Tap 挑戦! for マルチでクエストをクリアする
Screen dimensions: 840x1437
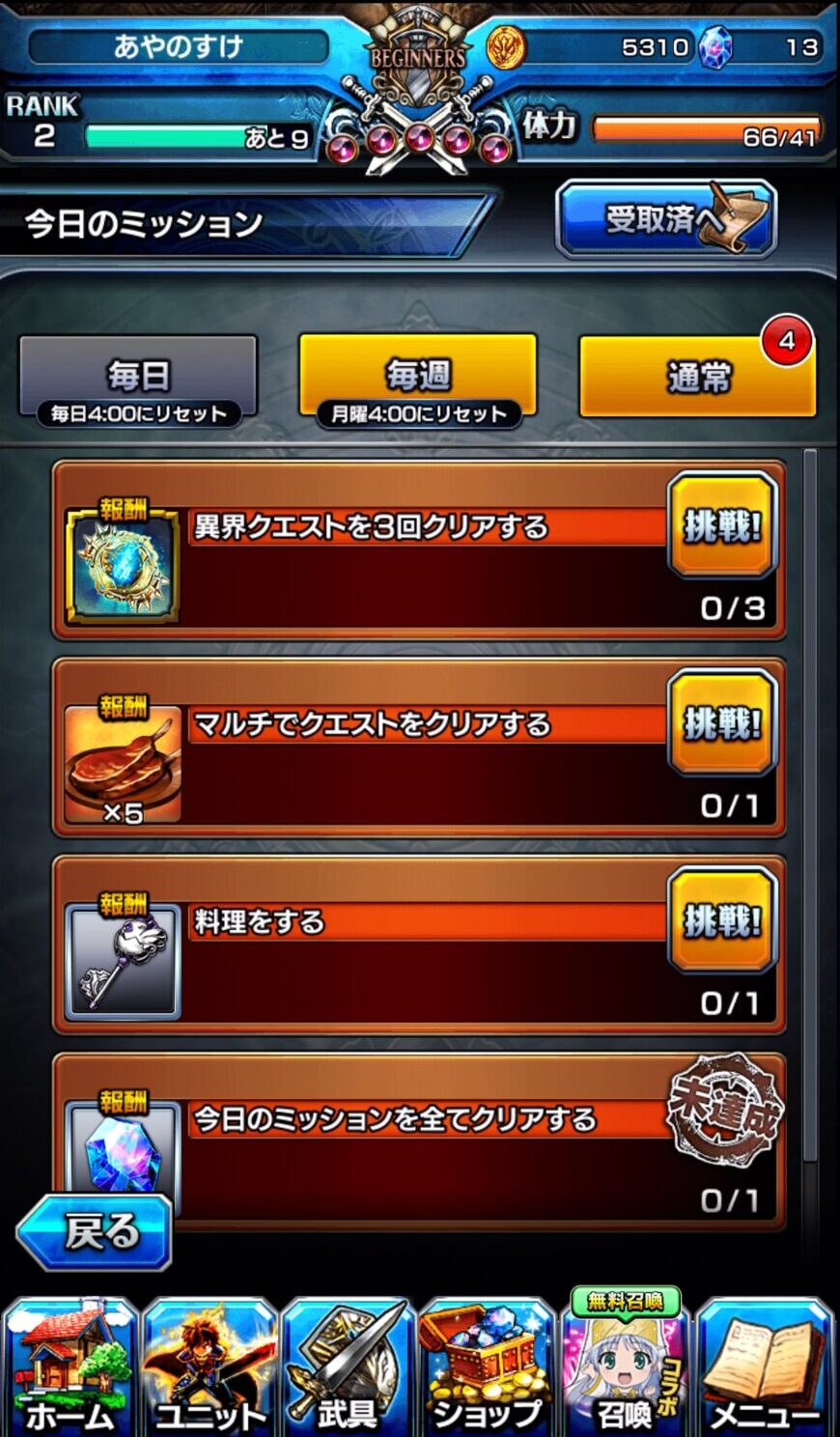[722, 724]
